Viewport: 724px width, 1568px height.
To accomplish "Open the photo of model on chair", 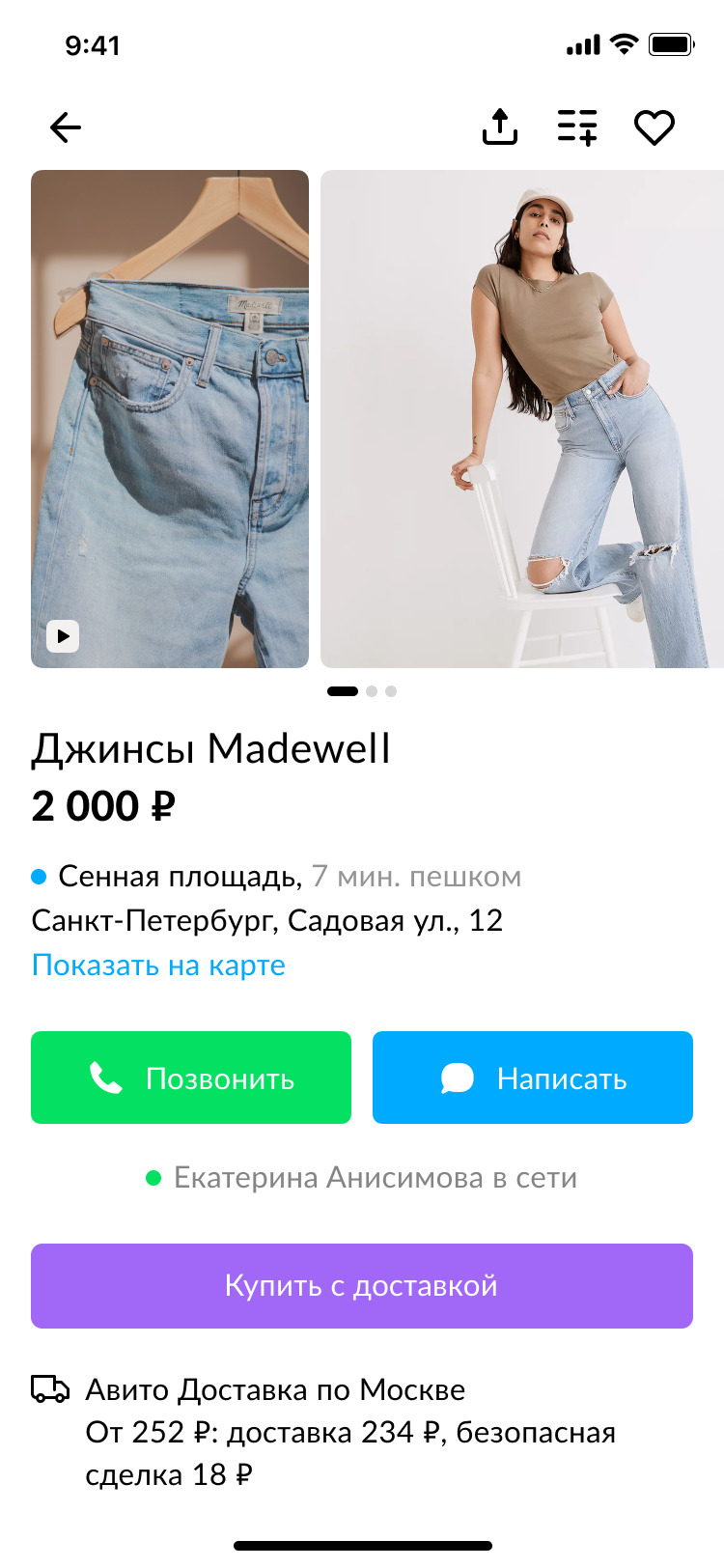I will click(521, 419).
